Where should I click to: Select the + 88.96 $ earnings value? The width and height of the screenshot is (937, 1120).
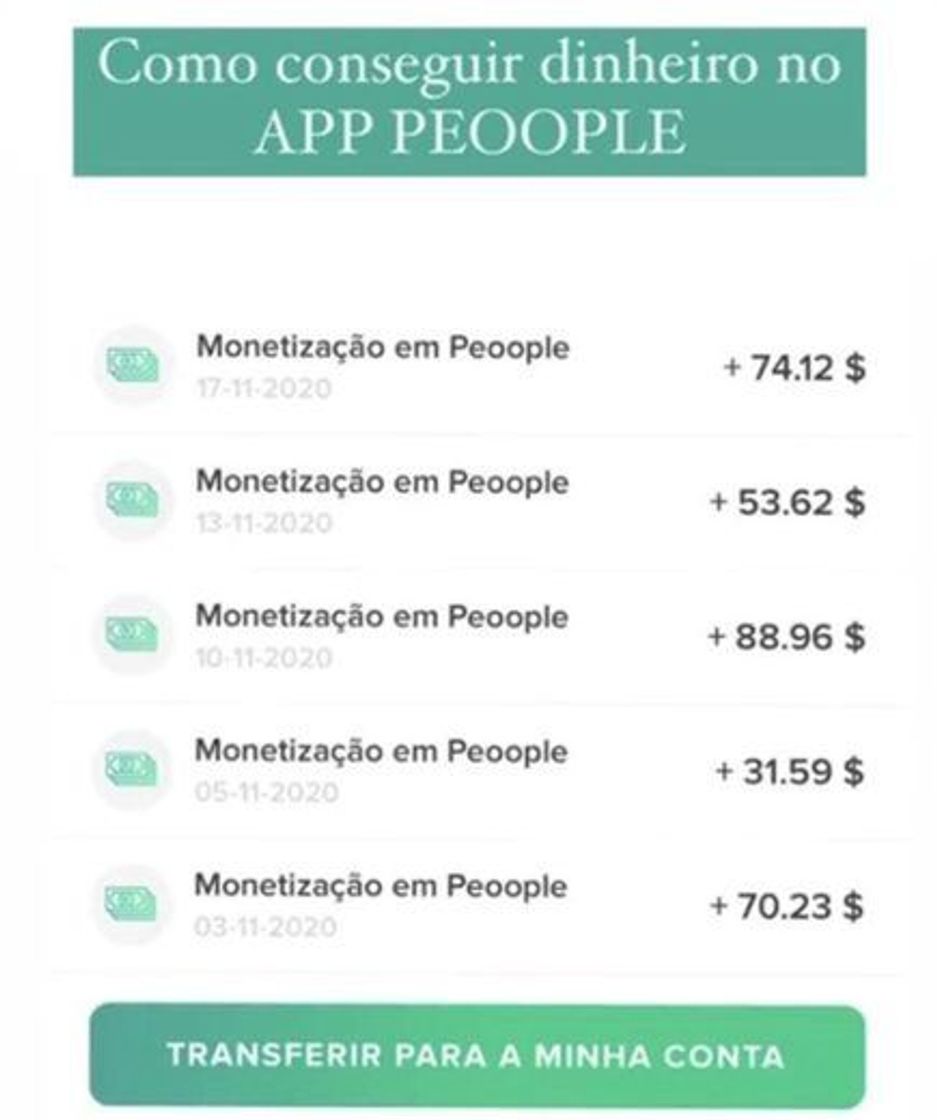point(795,635)
